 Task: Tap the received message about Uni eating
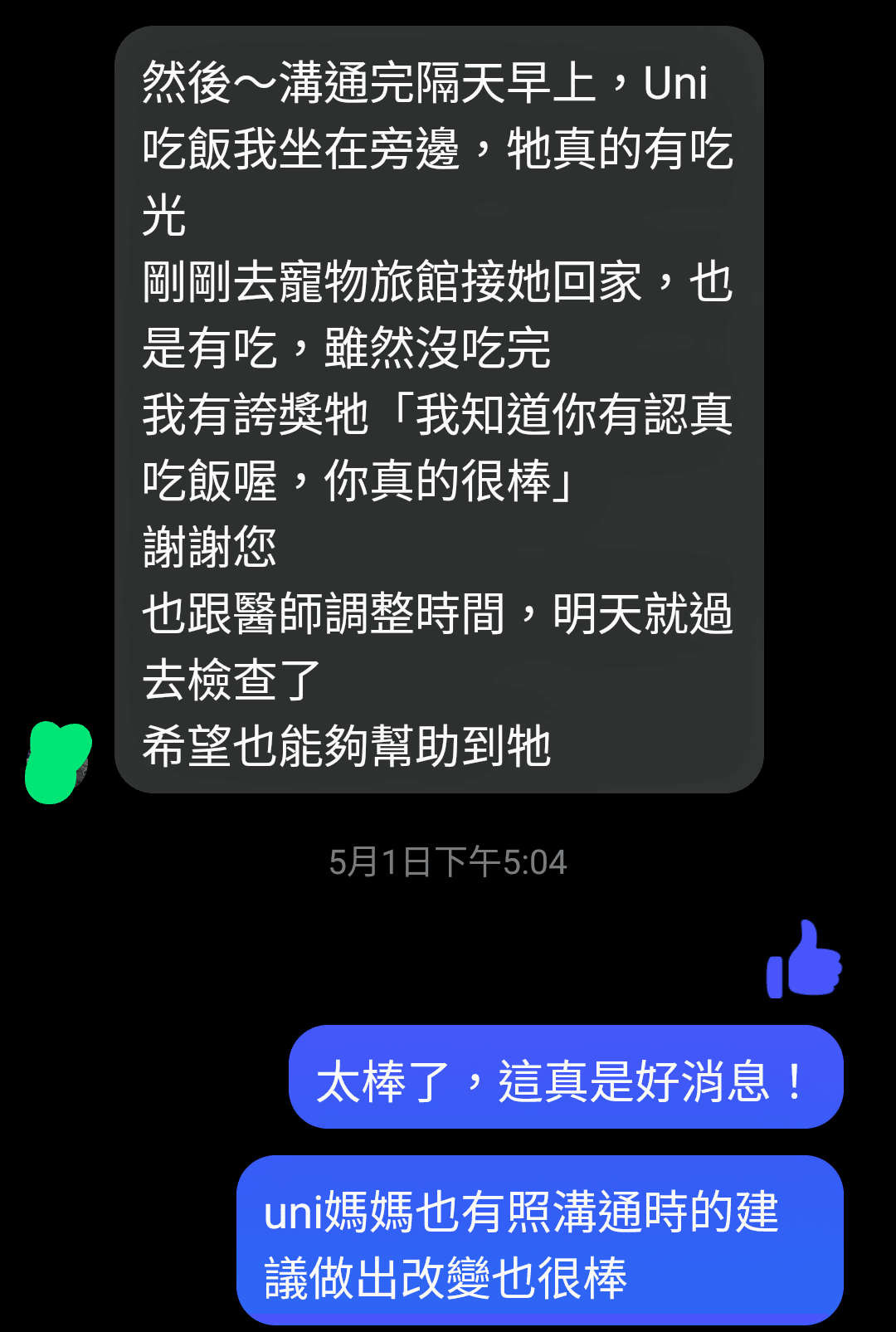[438, 410]
